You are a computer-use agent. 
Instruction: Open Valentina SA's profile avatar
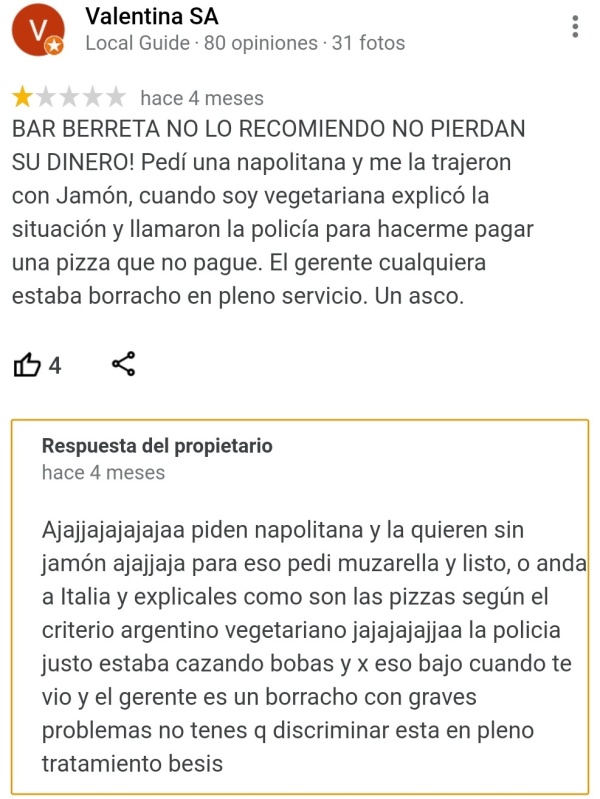point(38,31)
